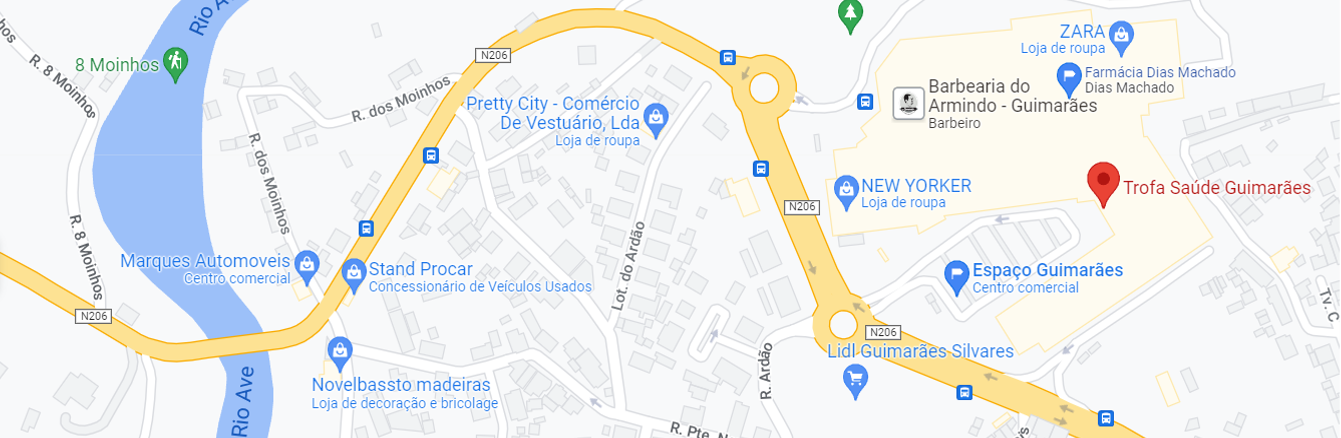This screenshot has width=1341, height=438.
Task: Tap the Lidl Guimarães Silvares marker
Action: (x=855, y=377)
